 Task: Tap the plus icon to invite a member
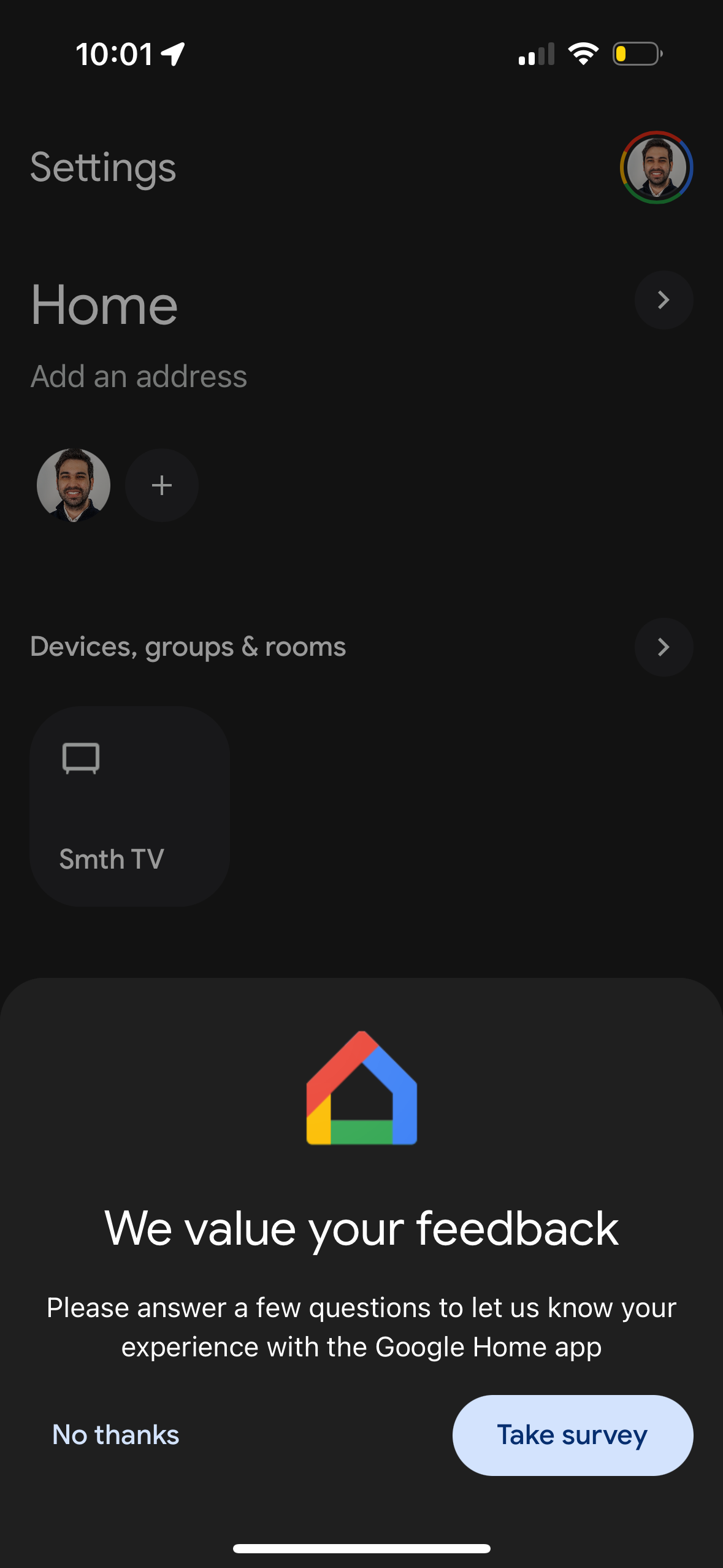(161, 485)
